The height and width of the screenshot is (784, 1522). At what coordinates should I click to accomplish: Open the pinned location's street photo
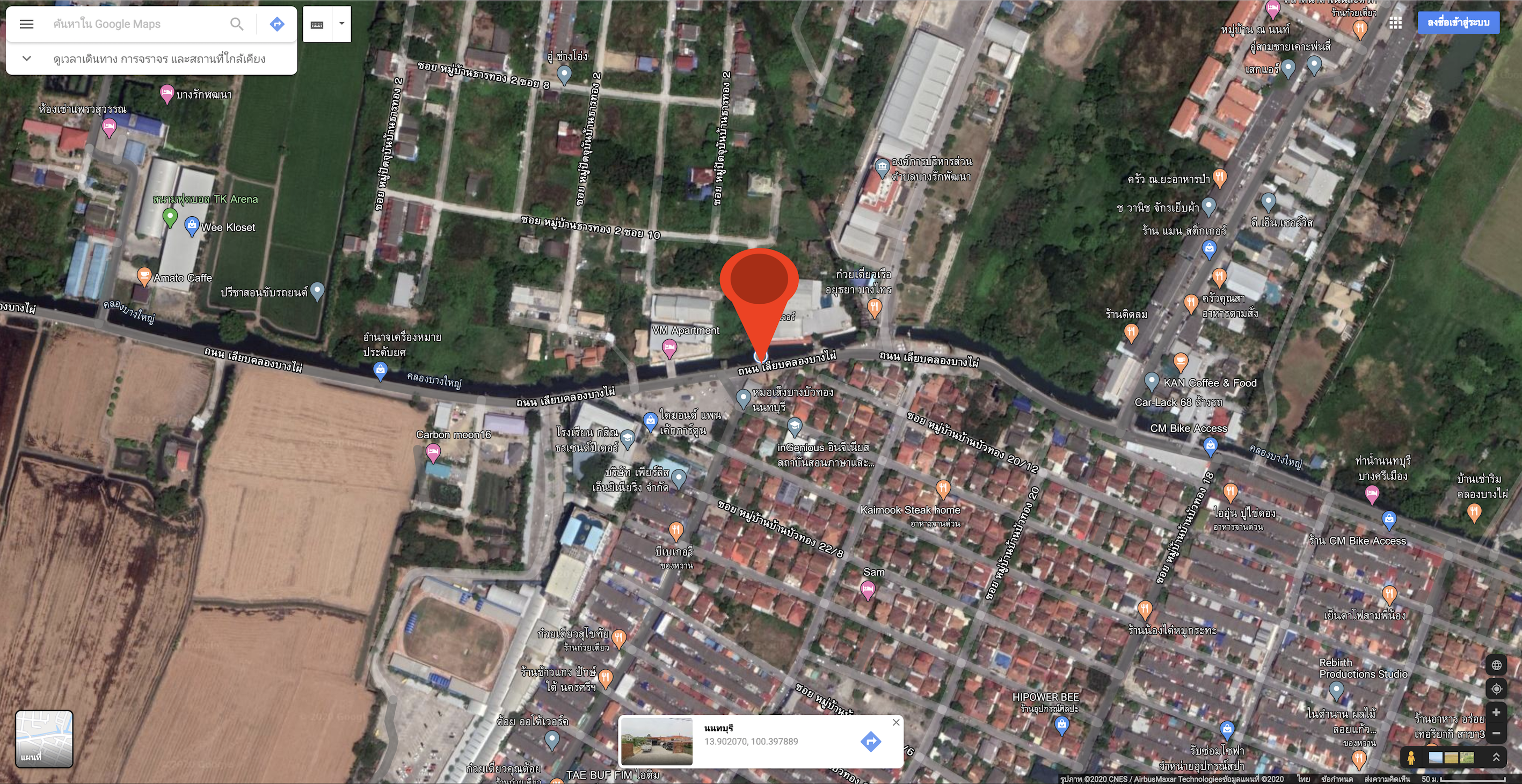[x=657, y=742]
